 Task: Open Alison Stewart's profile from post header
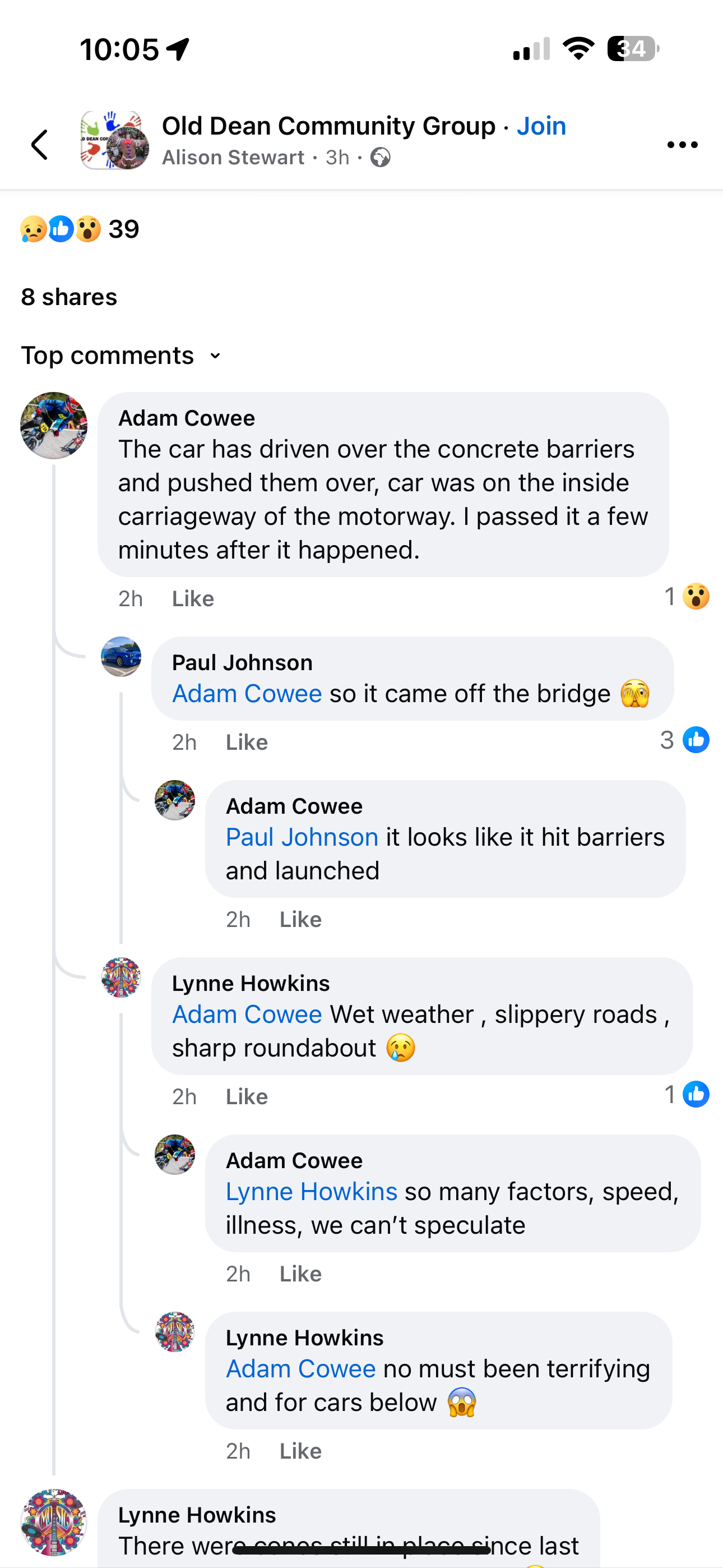[233, 158]
